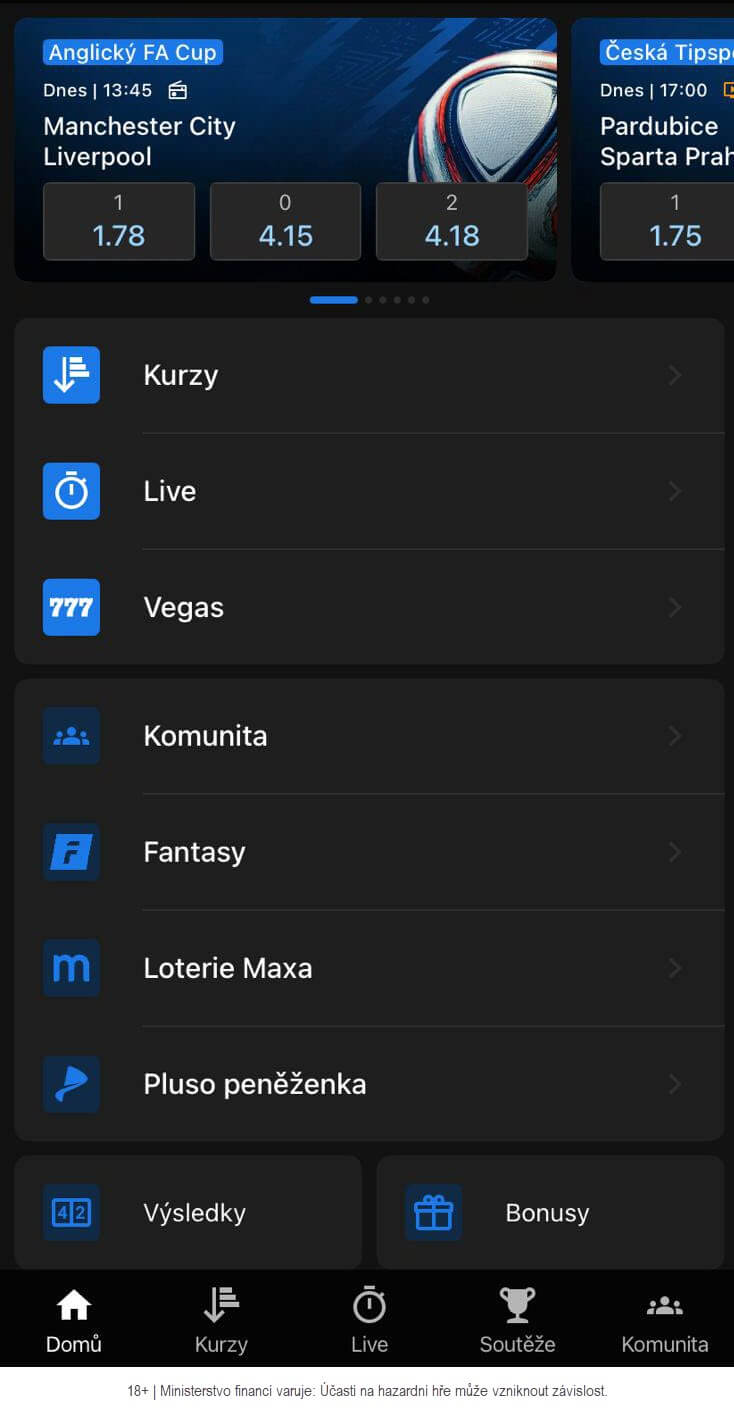Viewport: 734px width, 1417px height.
Task: Go to the Soutěže tab
Action: tap(517, 1320)
